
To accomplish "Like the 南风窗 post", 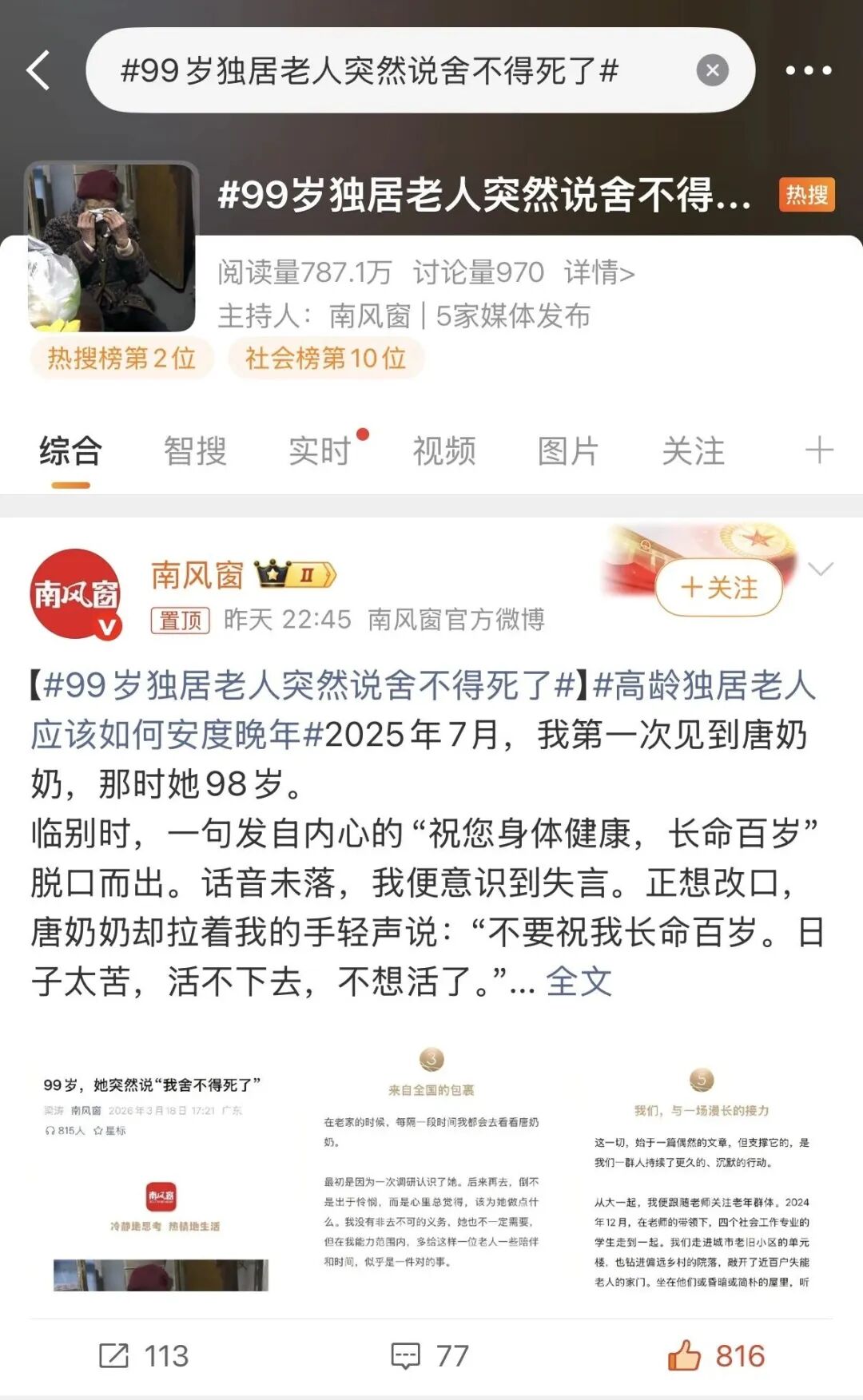I will tap(716, 1355).
